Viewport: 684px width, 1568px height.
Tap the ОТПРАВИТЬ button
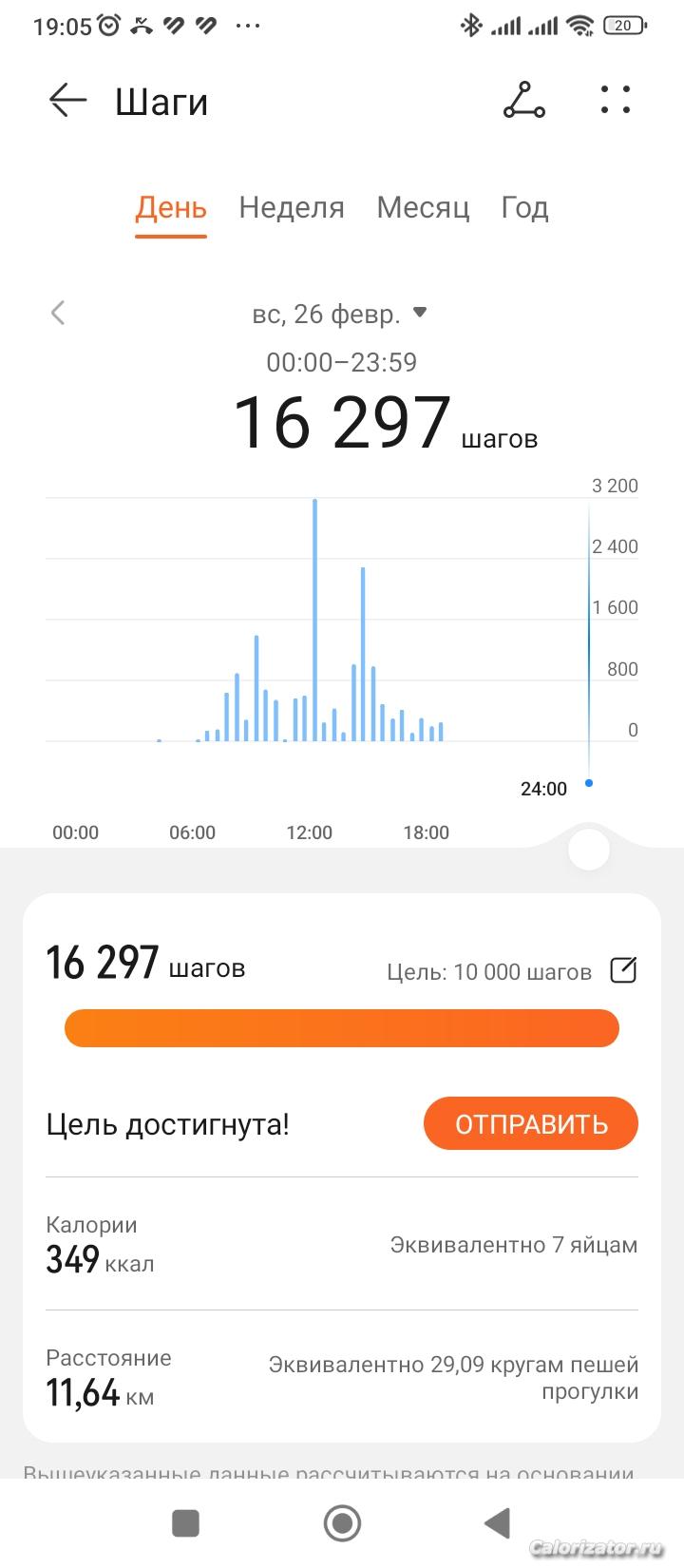530,1123
